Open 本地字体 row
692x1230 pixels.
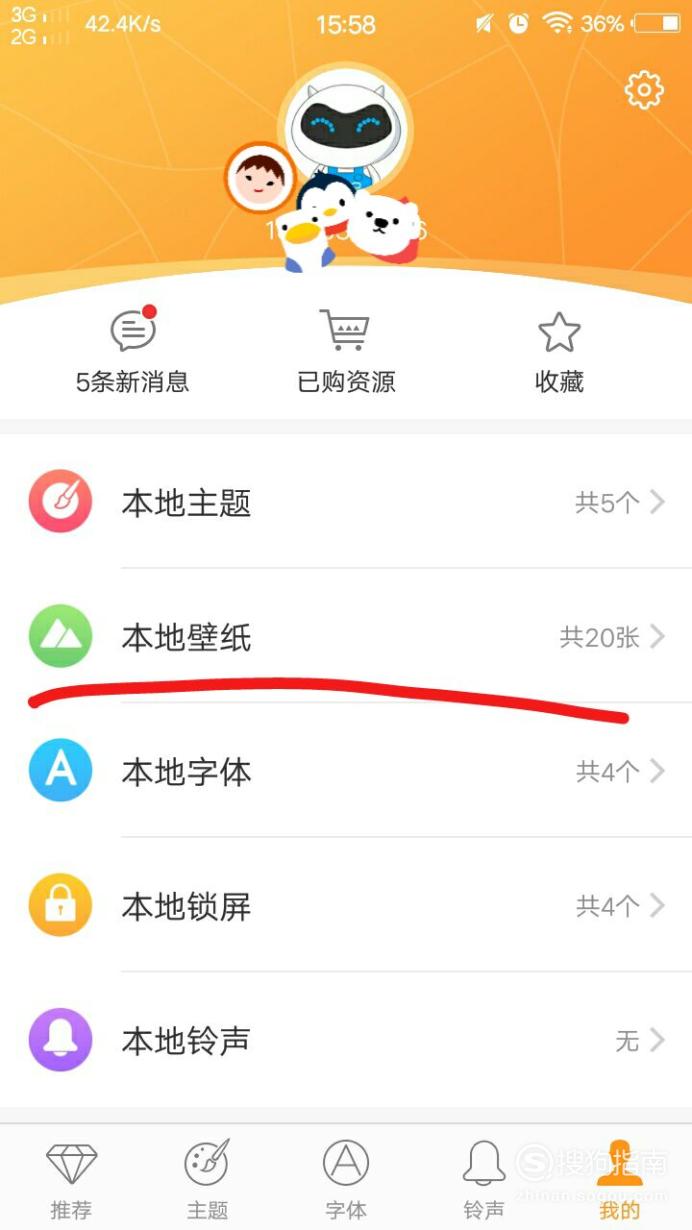point(346,771)
